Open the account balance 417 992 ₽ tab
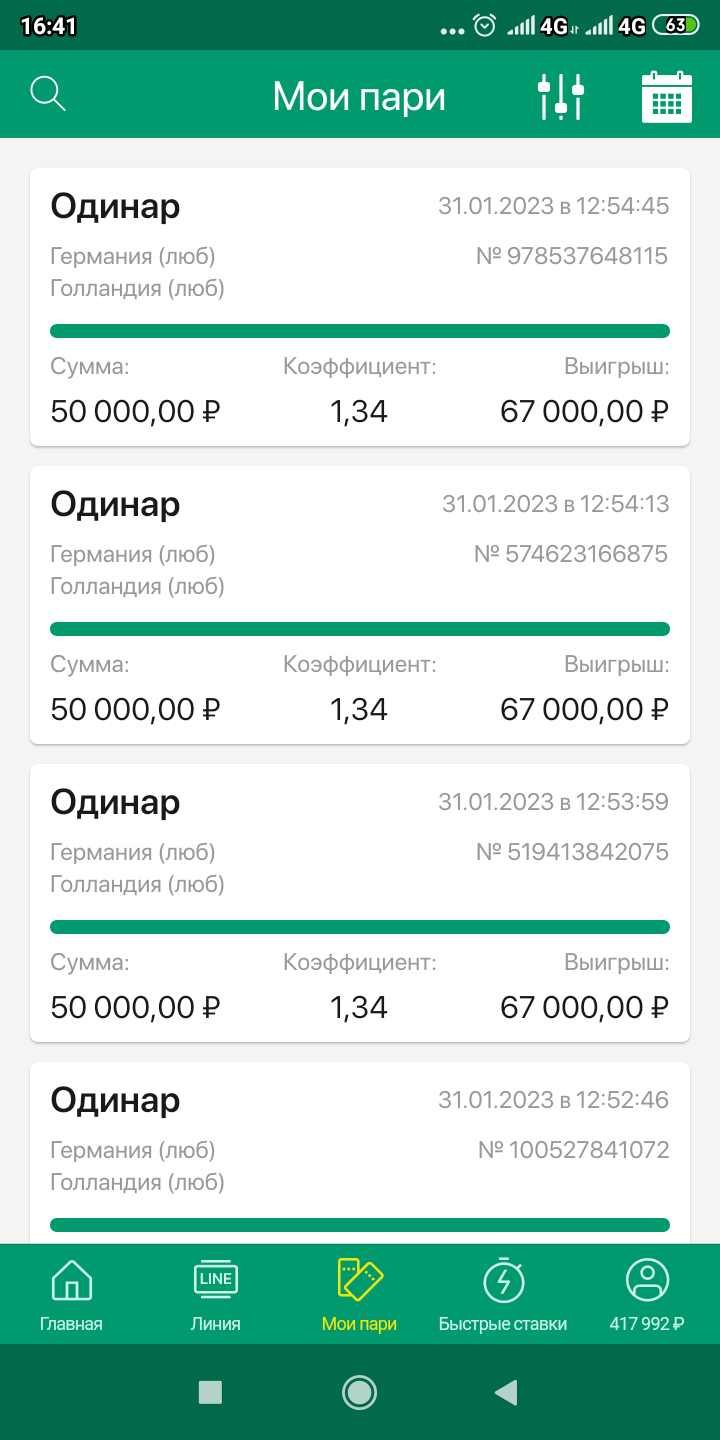Screen dimensions: 720x1440 tap(647, 1295)
